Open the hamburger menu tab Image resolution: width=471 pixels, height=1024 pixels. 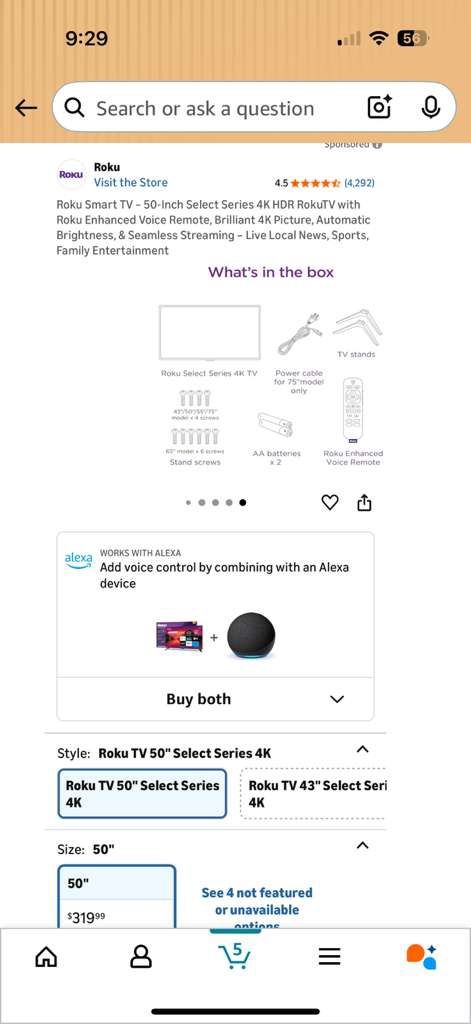tap(329, 957)
